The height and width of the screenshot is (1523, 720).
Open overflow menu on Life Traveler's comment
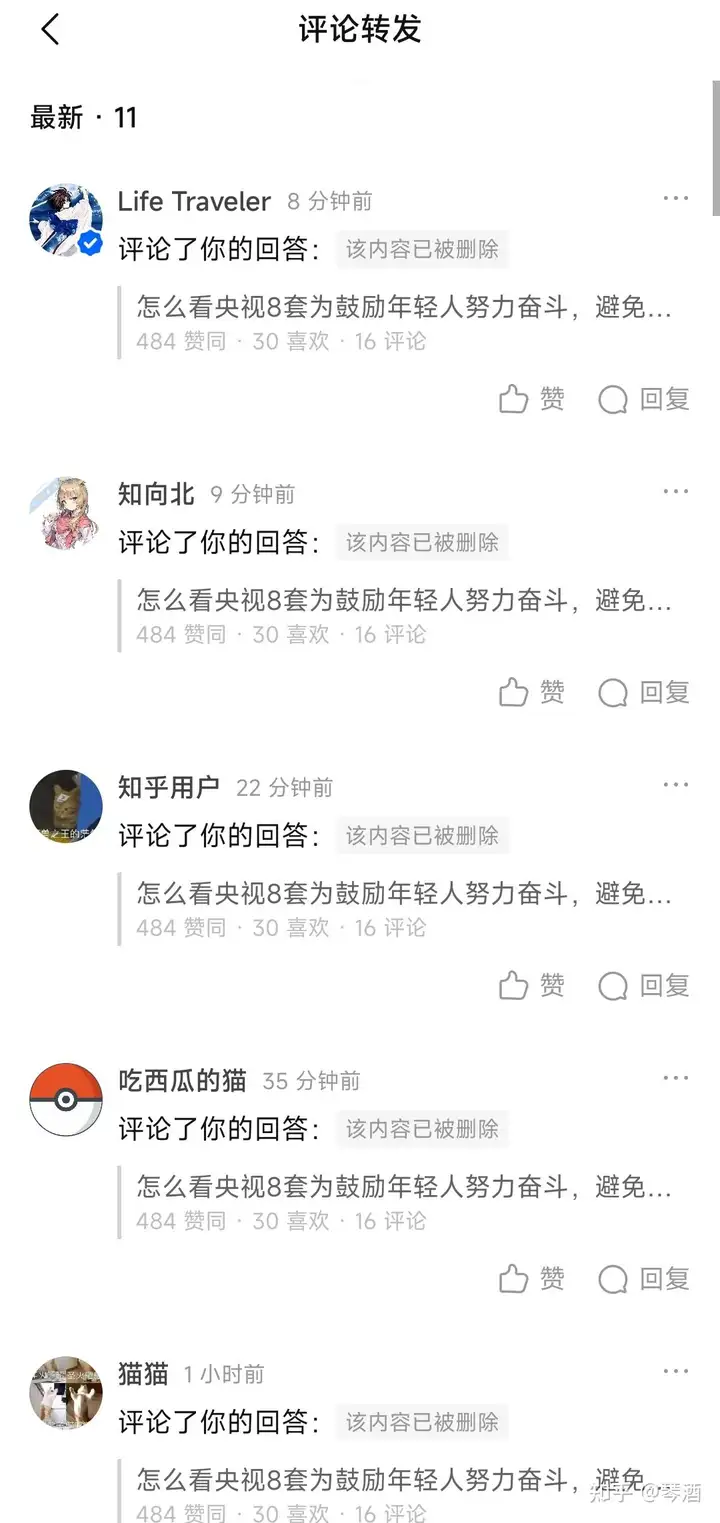click(676, 199)
